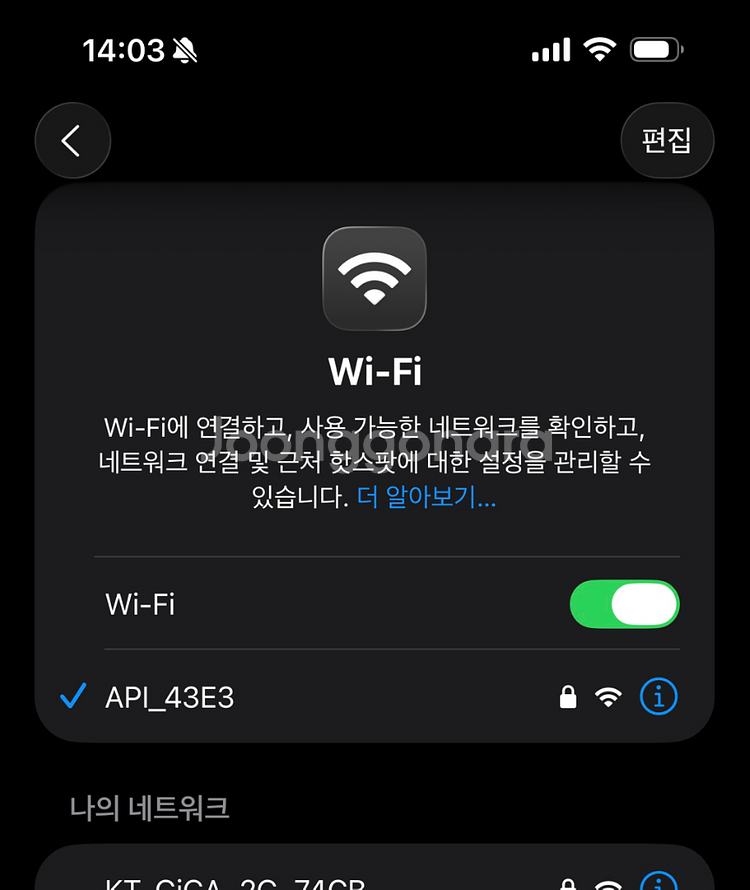750x890 pixels.
Task: Tap the 편집 edit button
Action: tap(667, 140)
